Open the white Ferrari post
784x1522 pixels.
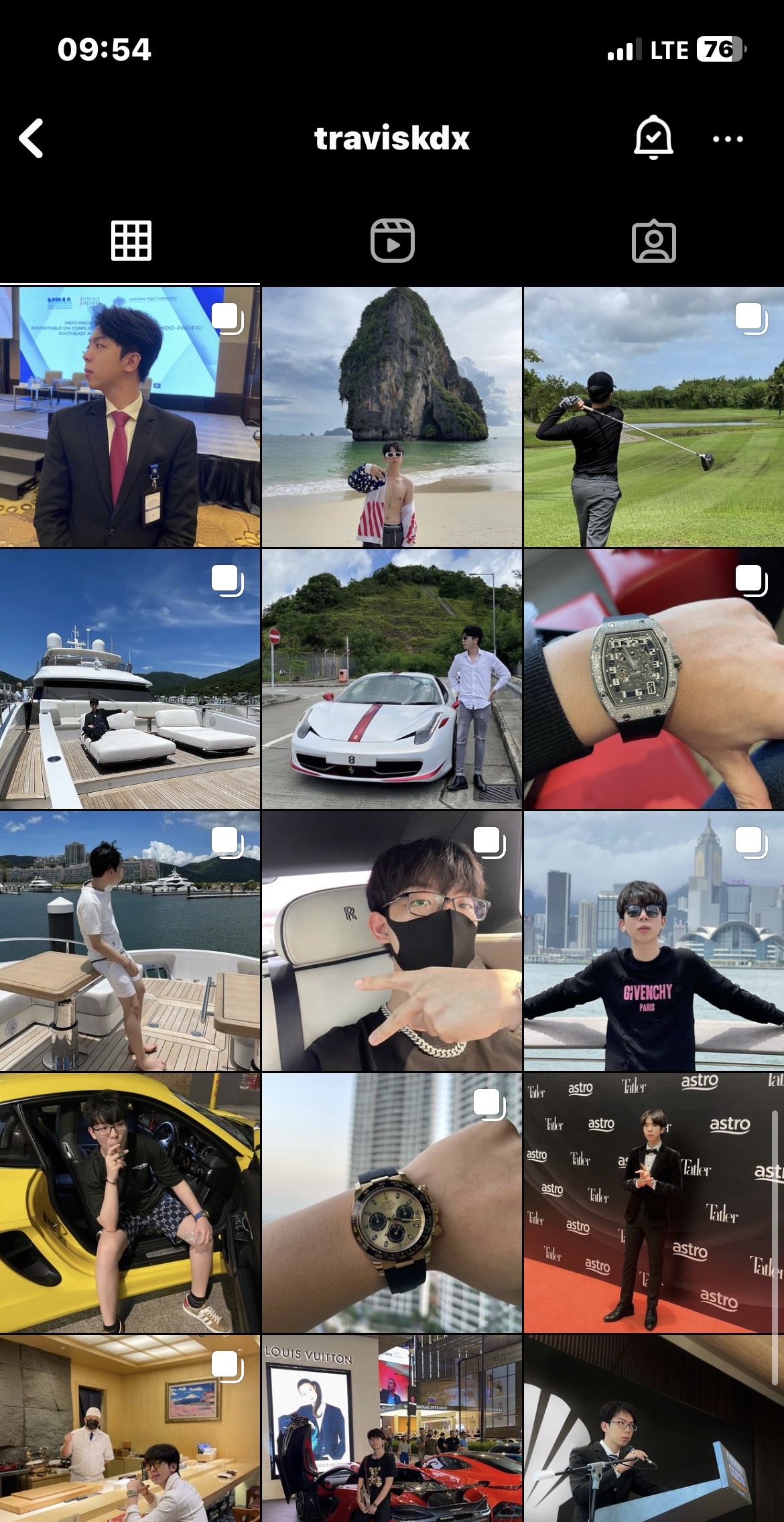[392, 679]
